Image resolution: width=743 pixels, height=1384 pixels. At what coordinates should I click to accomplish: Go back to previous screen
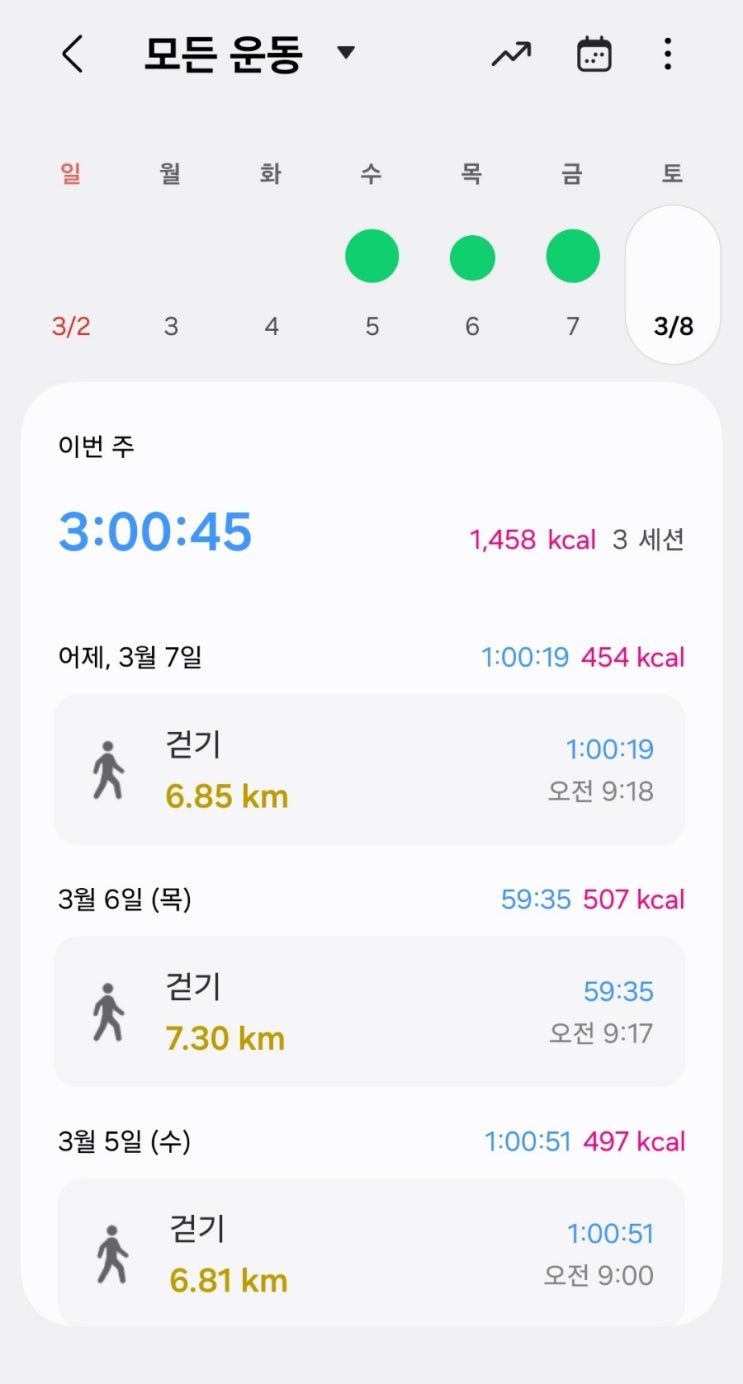(x=72, y=53)
